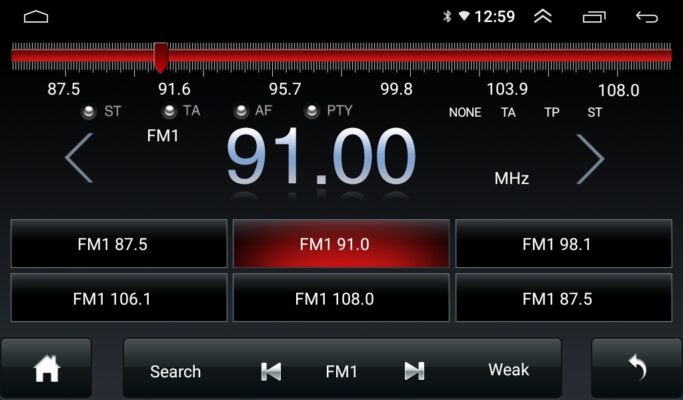Select preset FM1 98.1
This screenshot has width=683, height=400.
click(563, 244)
